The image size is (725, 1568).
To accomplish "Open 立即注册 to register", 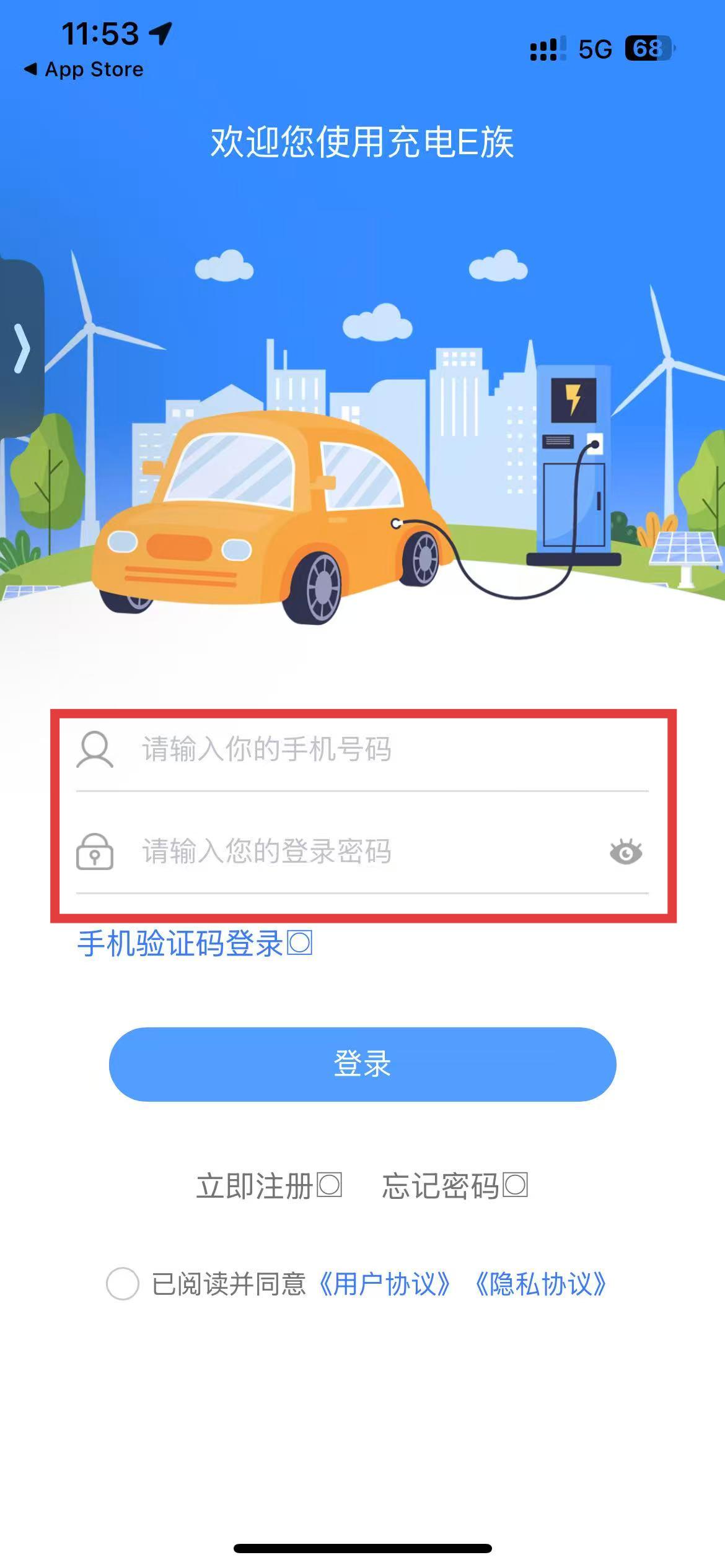I will [268, 1186].
